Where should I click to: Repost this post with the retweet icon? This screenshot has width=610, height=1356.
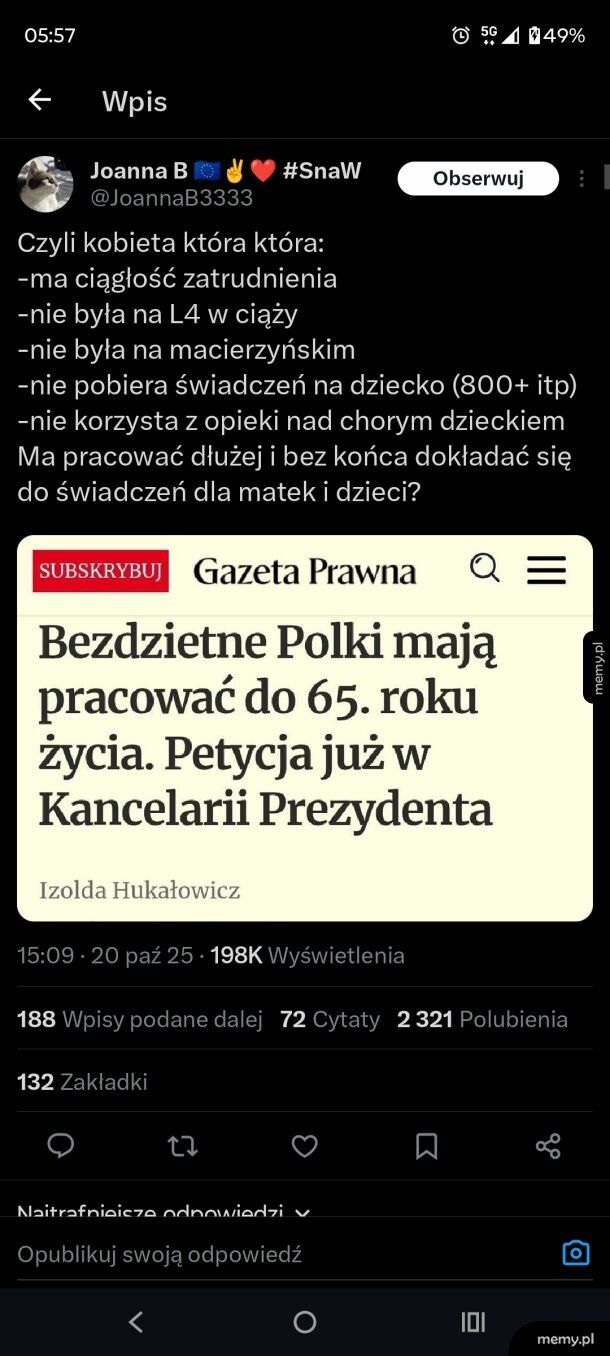click(182, 1146)
